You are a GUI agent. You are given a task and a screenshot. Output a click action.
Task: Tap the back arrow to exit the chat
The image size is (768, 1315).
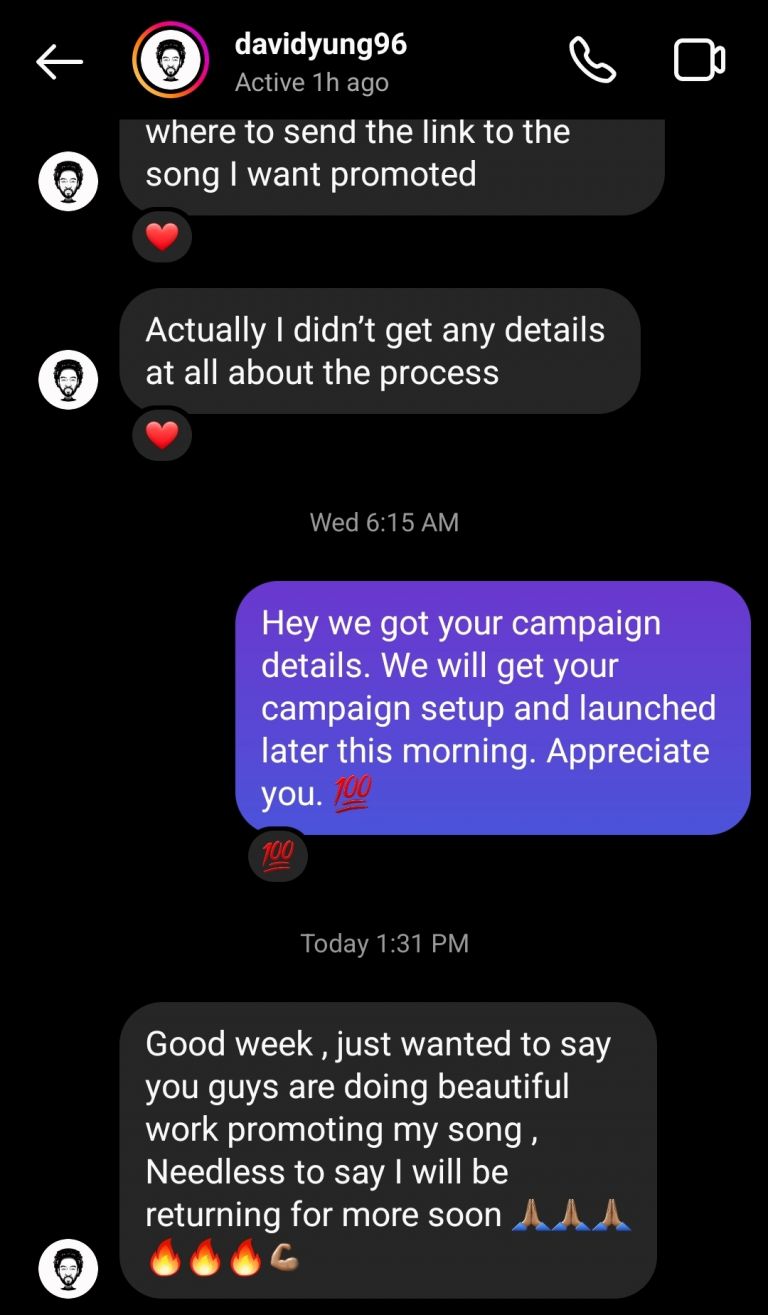click(x=59, y=60)
